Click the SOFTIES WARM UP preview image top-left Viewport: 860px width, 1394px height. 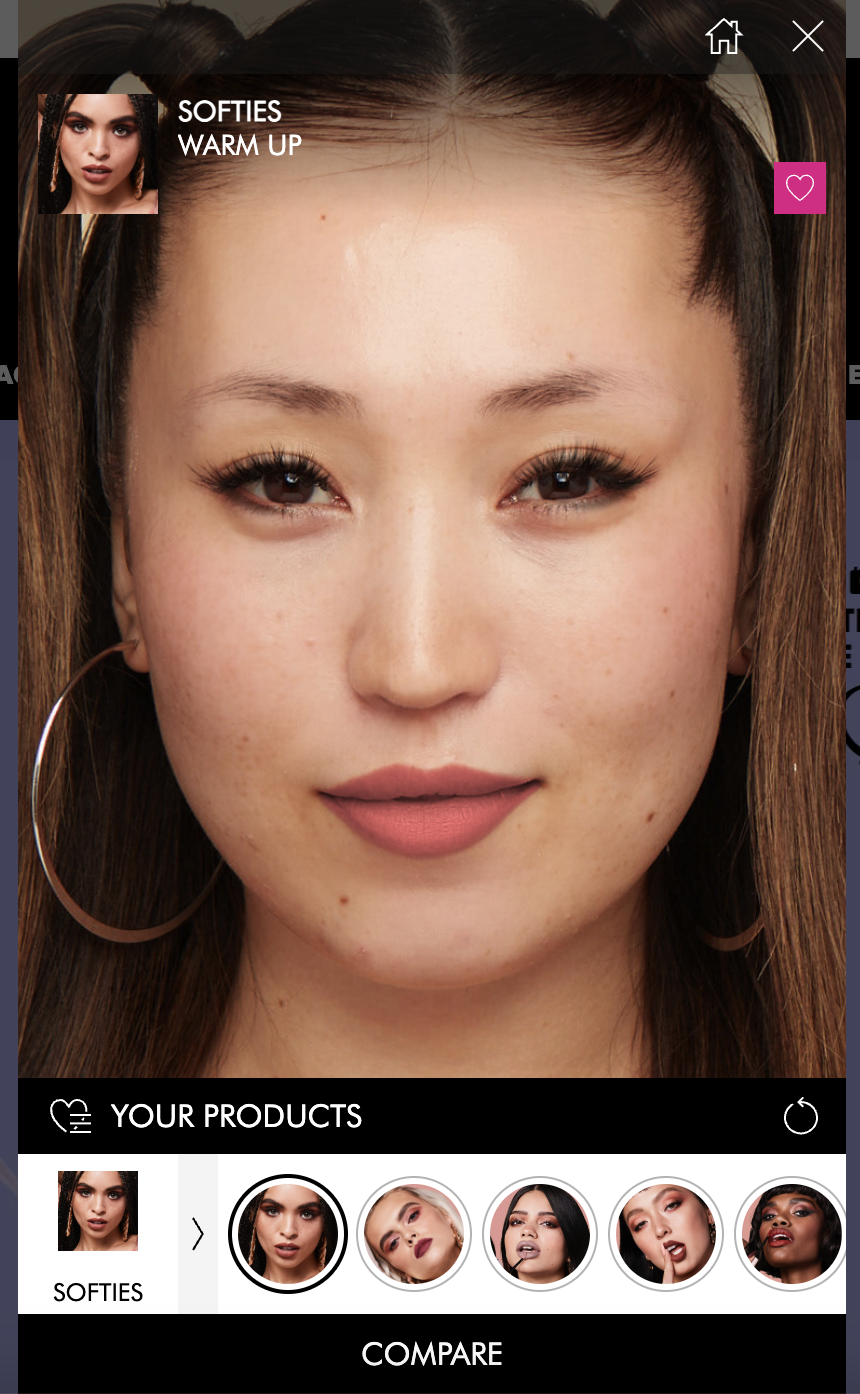click(97, 153)
